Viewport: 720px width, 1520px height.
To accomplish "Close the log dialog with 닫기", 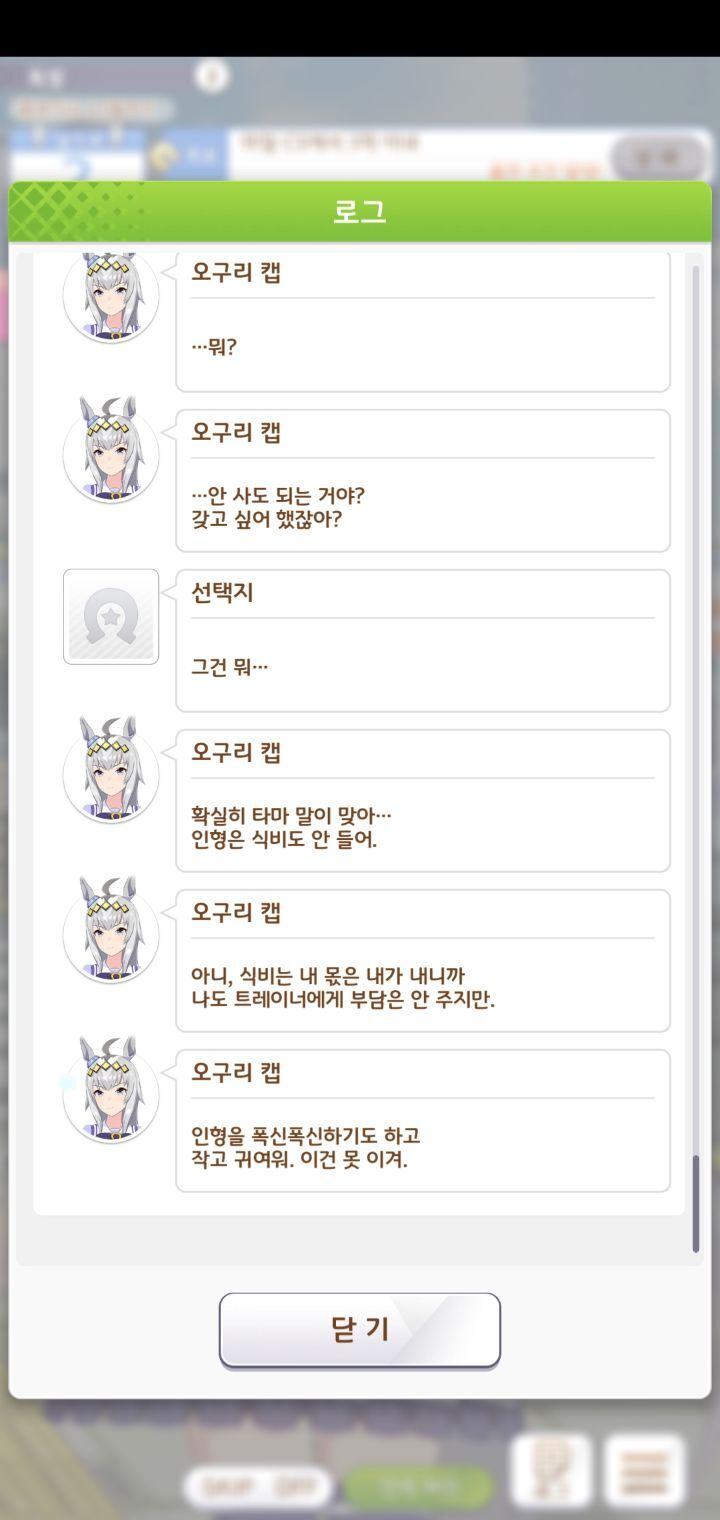I will [x=360, y=1329].
